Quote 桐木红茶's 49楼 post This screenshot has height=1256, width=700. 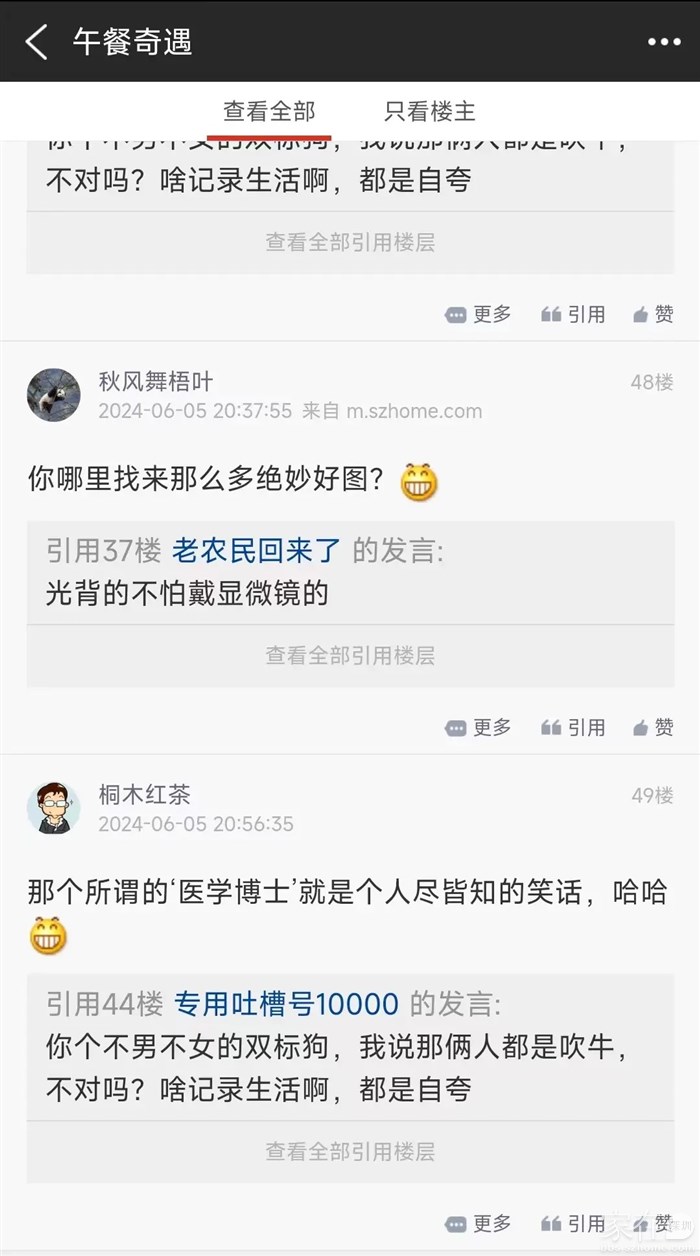(574, 1223)
